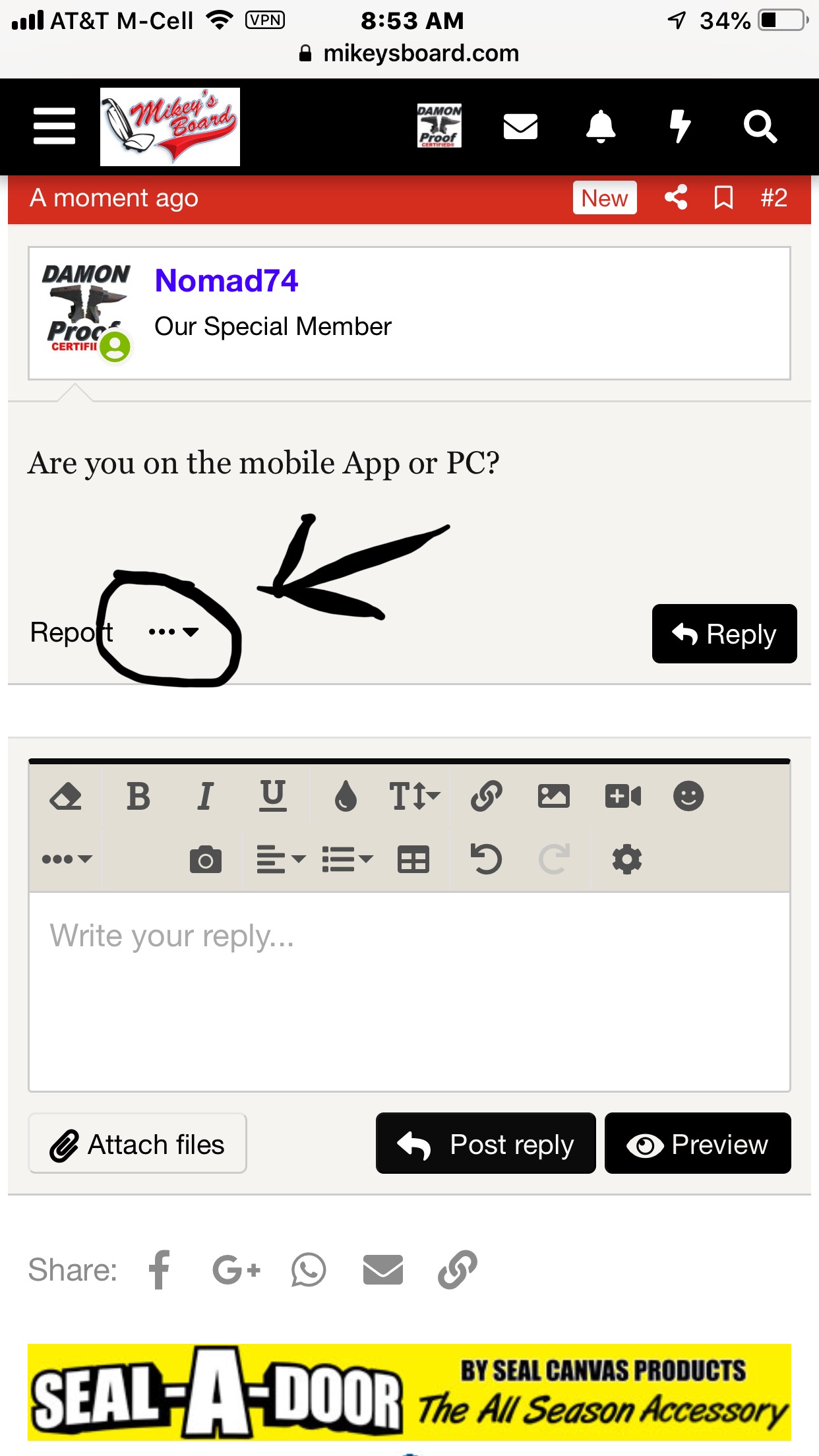Submit with Post reply button

[x=485, y=1144]
